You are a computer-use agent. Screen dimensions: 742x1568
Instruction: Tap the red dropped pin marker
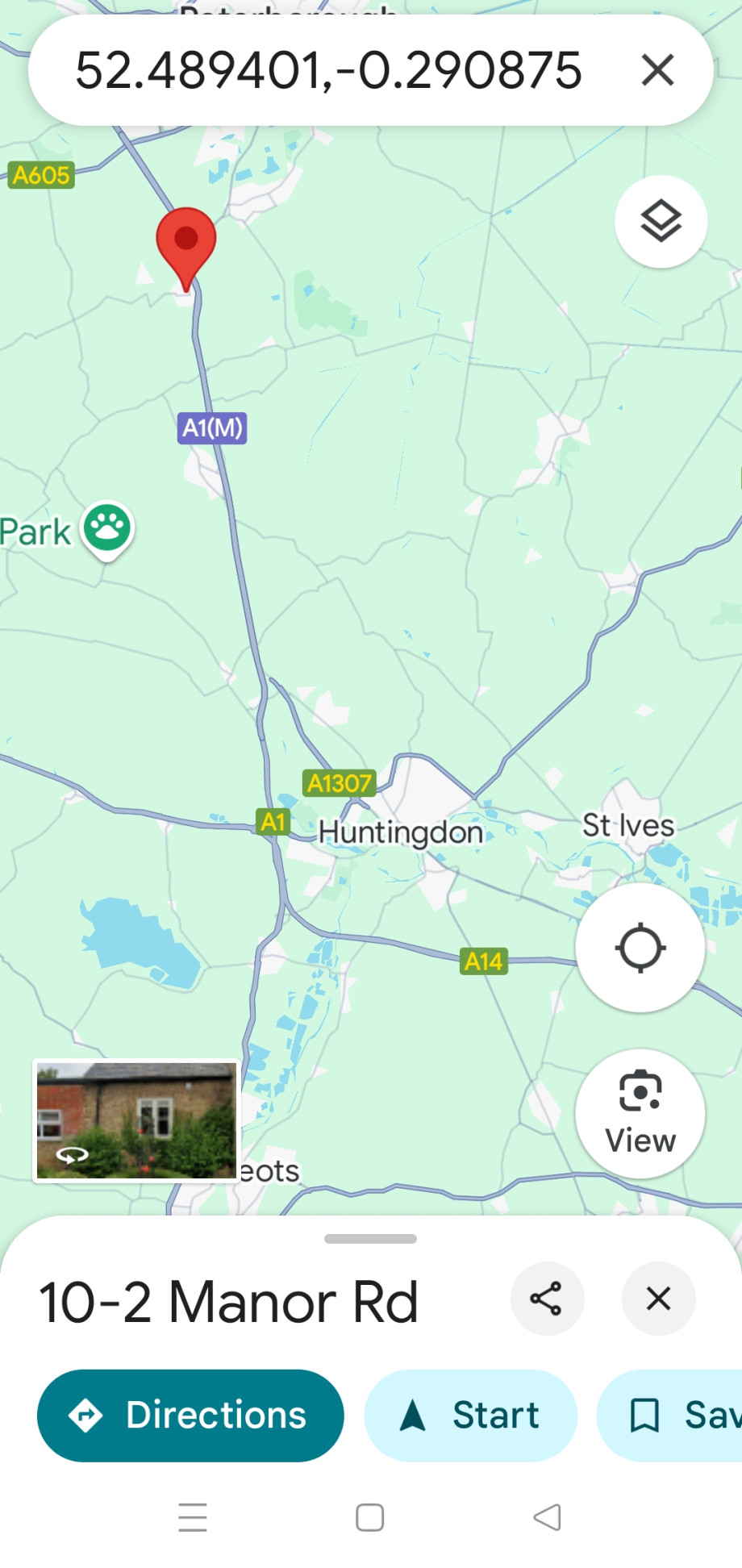click(185, 240)
